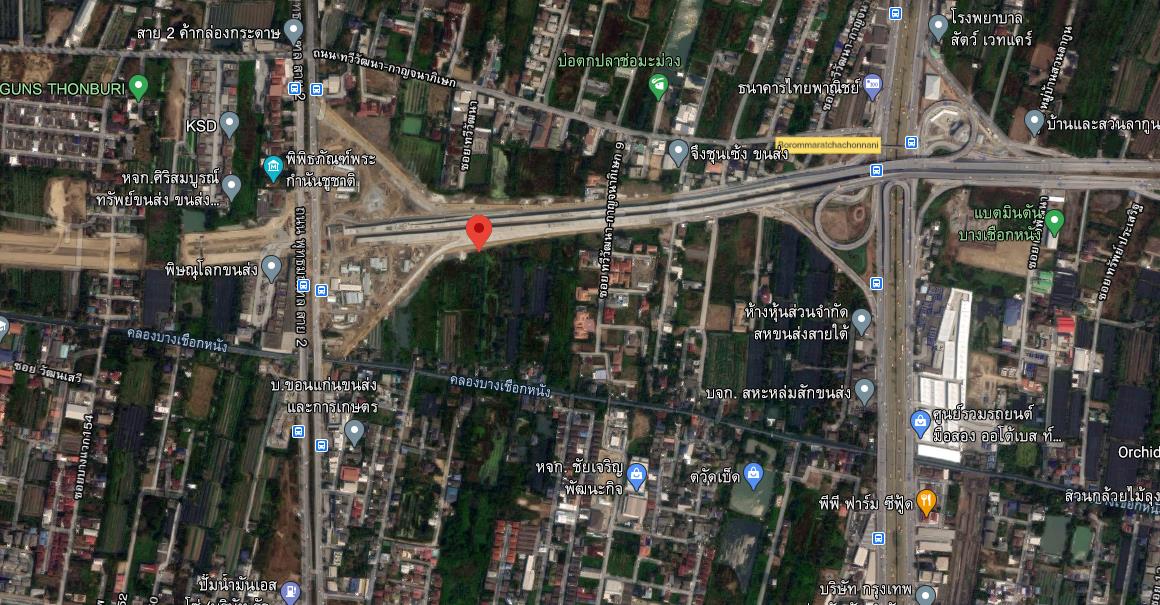Tap the บจก. สหะหล่มสักขนส่ง marker

[x=865, y=392]
